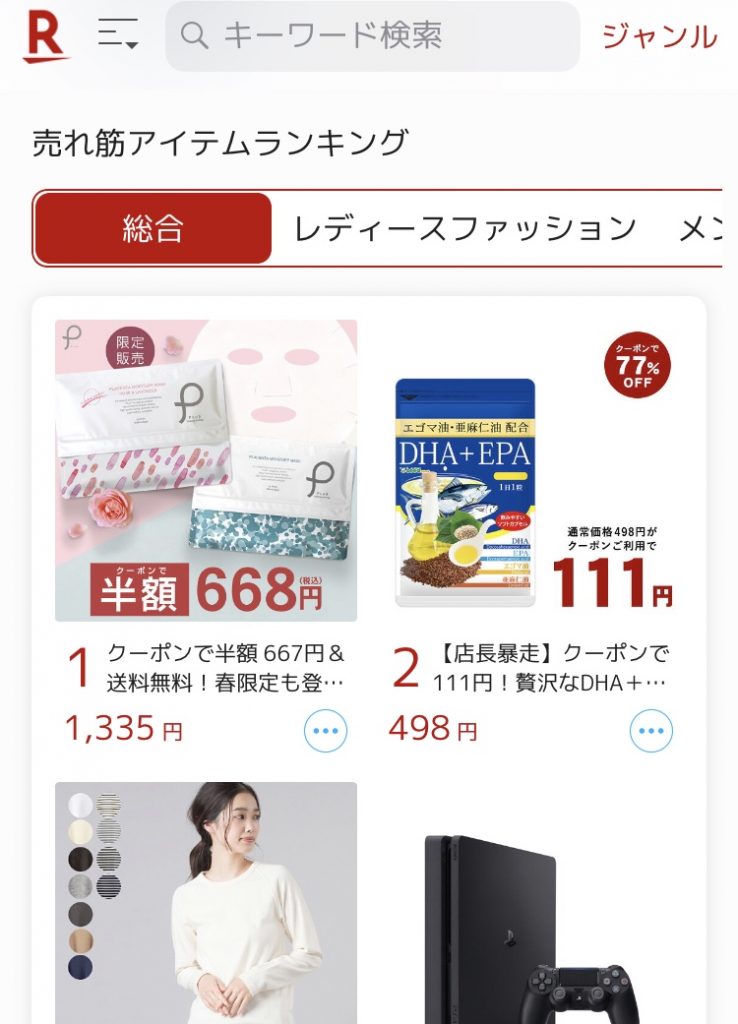Open more options for the 498円 item
This screenshot has height=1024, width=738.
click(x=651, y=731)
